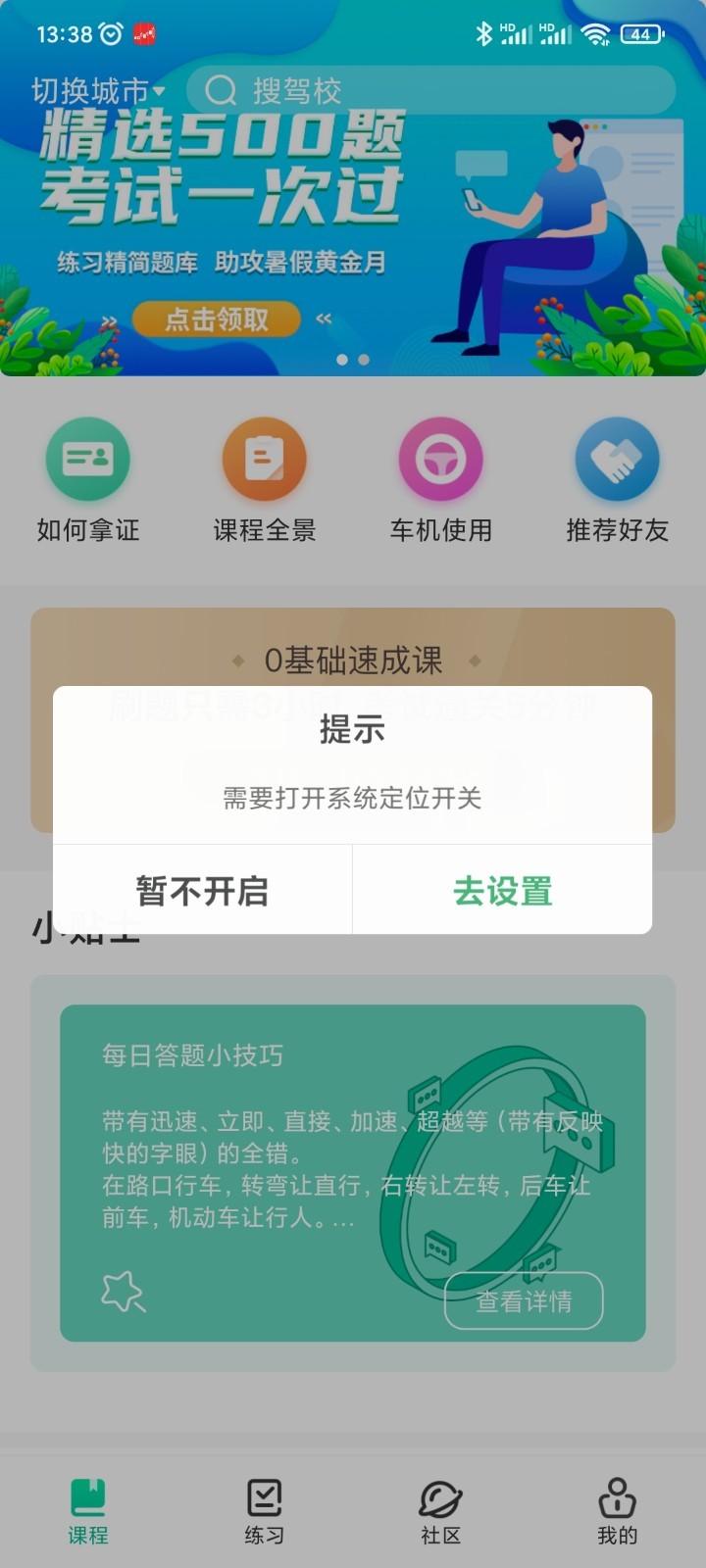Select the second banner carousel dot
This screenshot has width=706, height=1568.
tap(363, 361)
